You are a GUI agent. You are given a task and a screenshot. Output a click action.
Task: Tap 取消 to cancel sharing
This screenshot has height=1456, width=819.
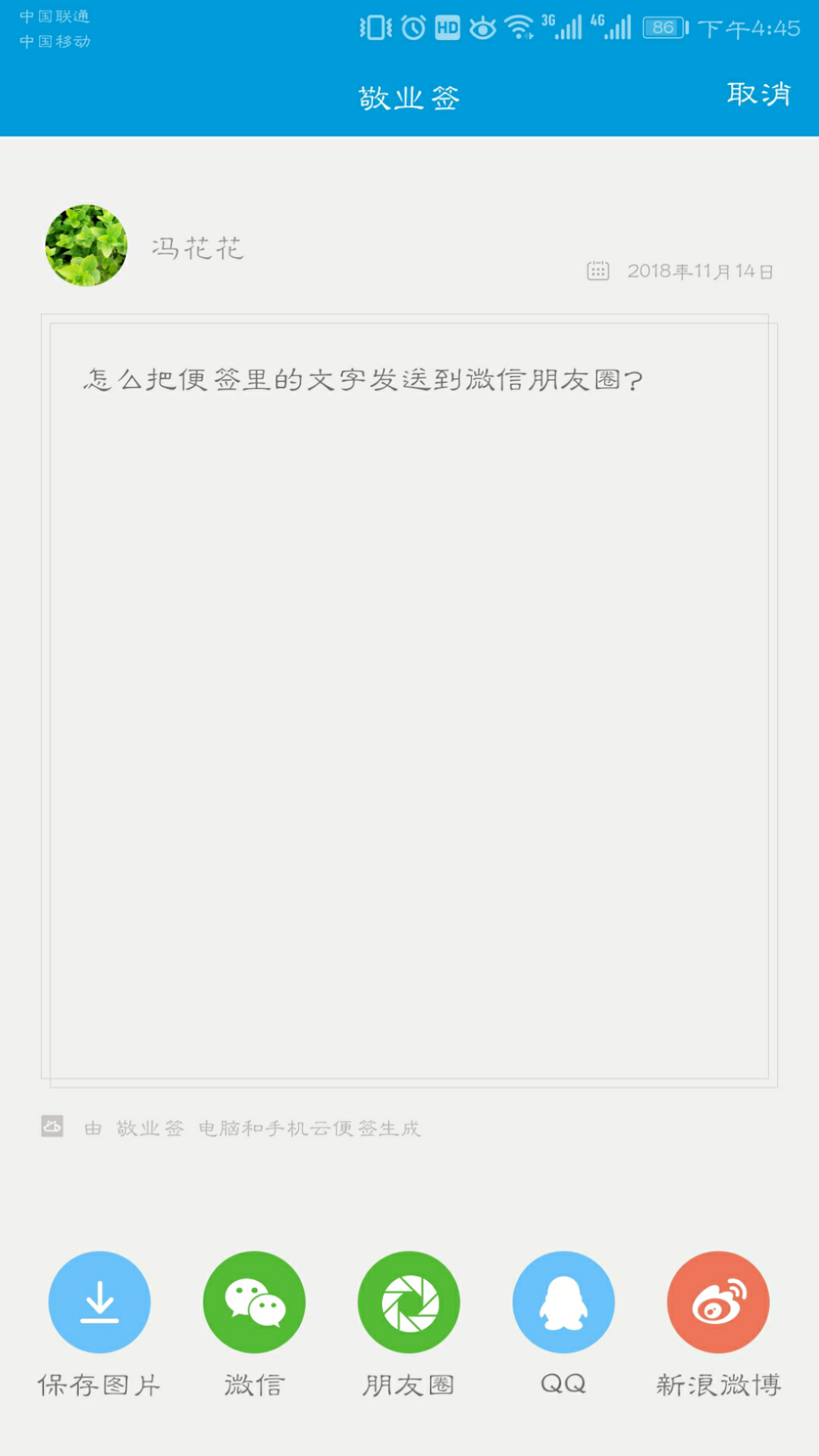coord(759,95)
